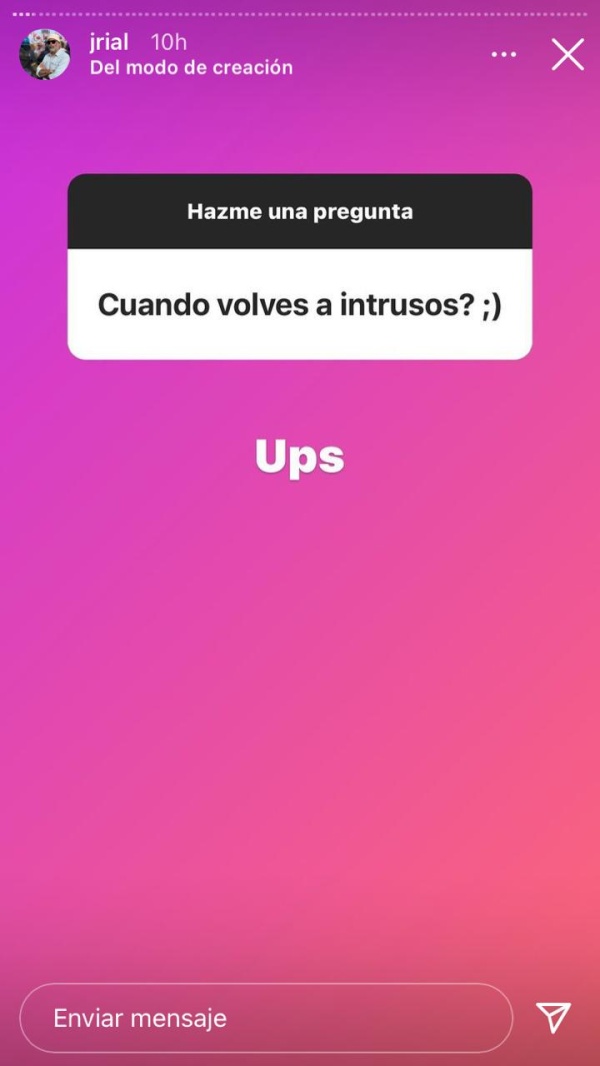Open the jrial username link

click(x=109, y=42)
